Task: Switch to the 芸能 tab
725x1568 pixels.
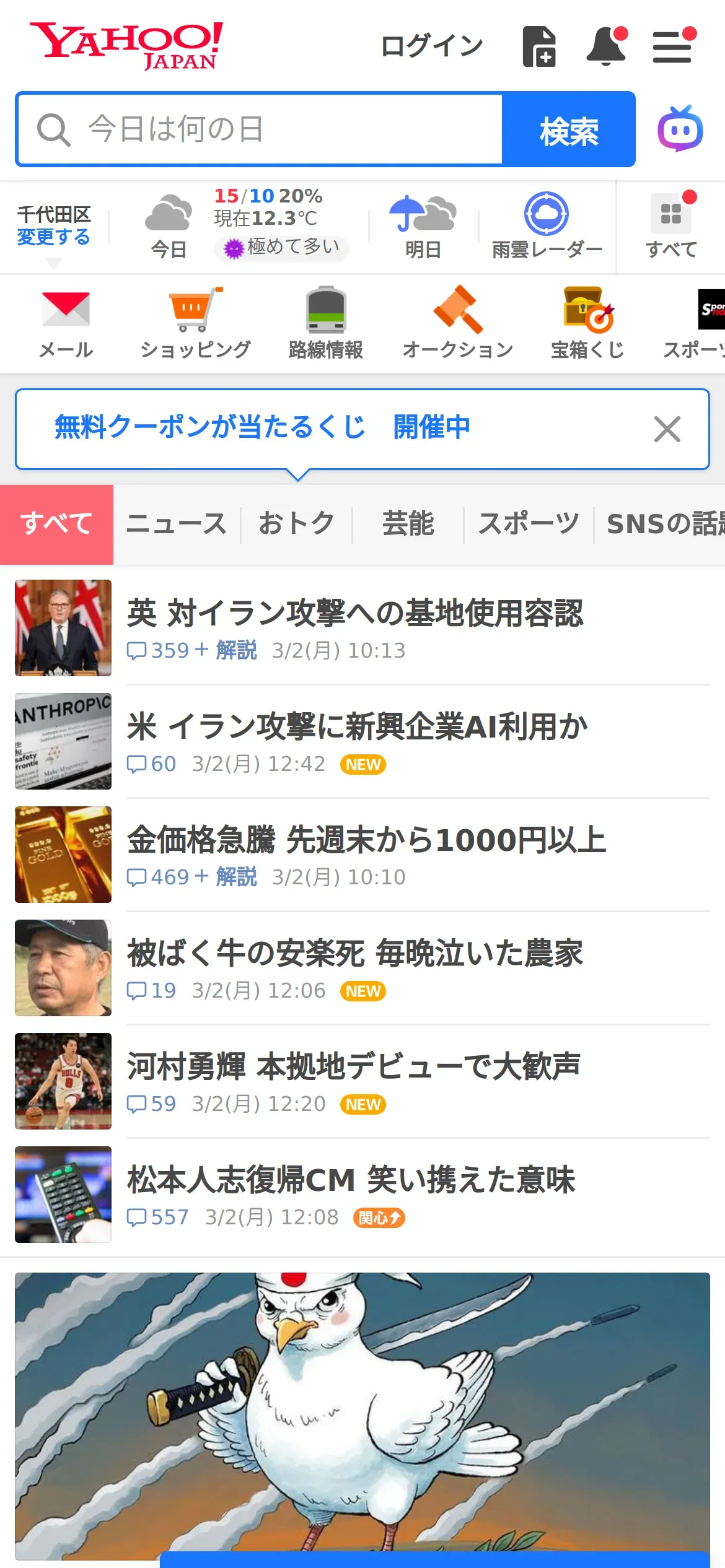Action: point(408,524)
